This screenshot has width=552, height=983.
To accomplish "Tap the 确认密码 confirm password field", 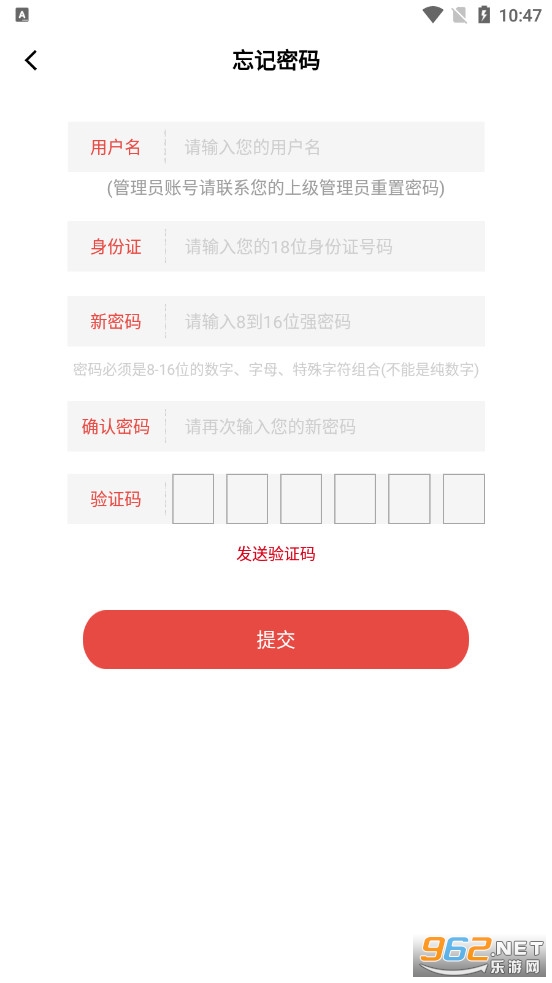I will click(325, 426).
